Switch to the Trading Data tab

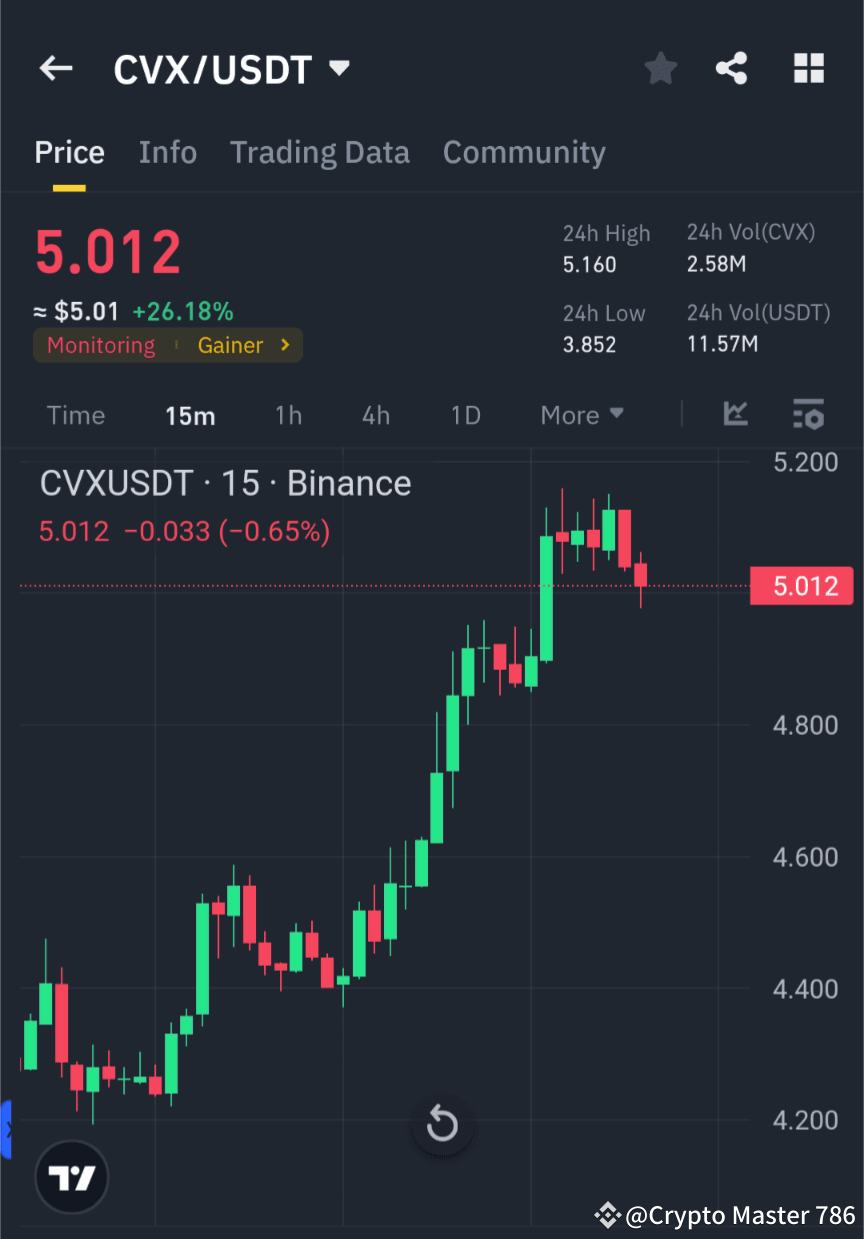pyautogui.click(x=319, y=152)
